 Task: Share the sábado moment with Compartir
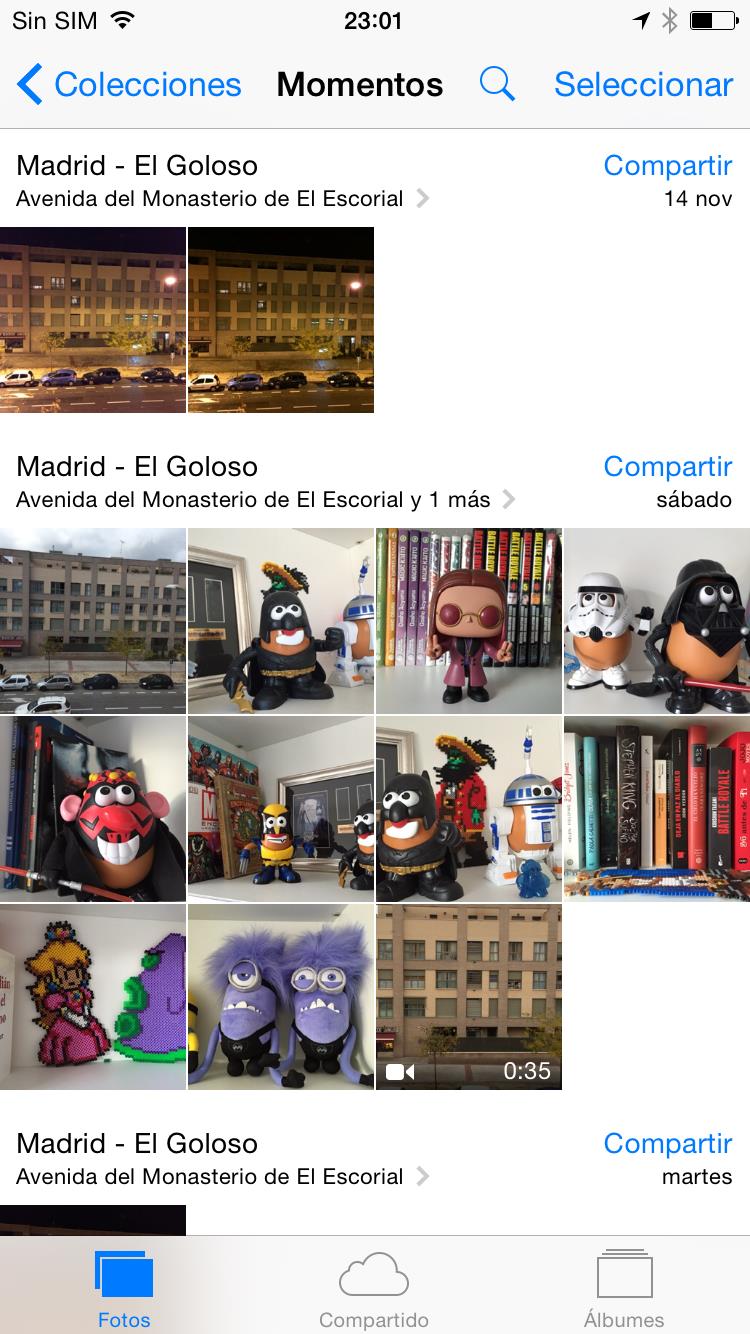tap(667, 467)
